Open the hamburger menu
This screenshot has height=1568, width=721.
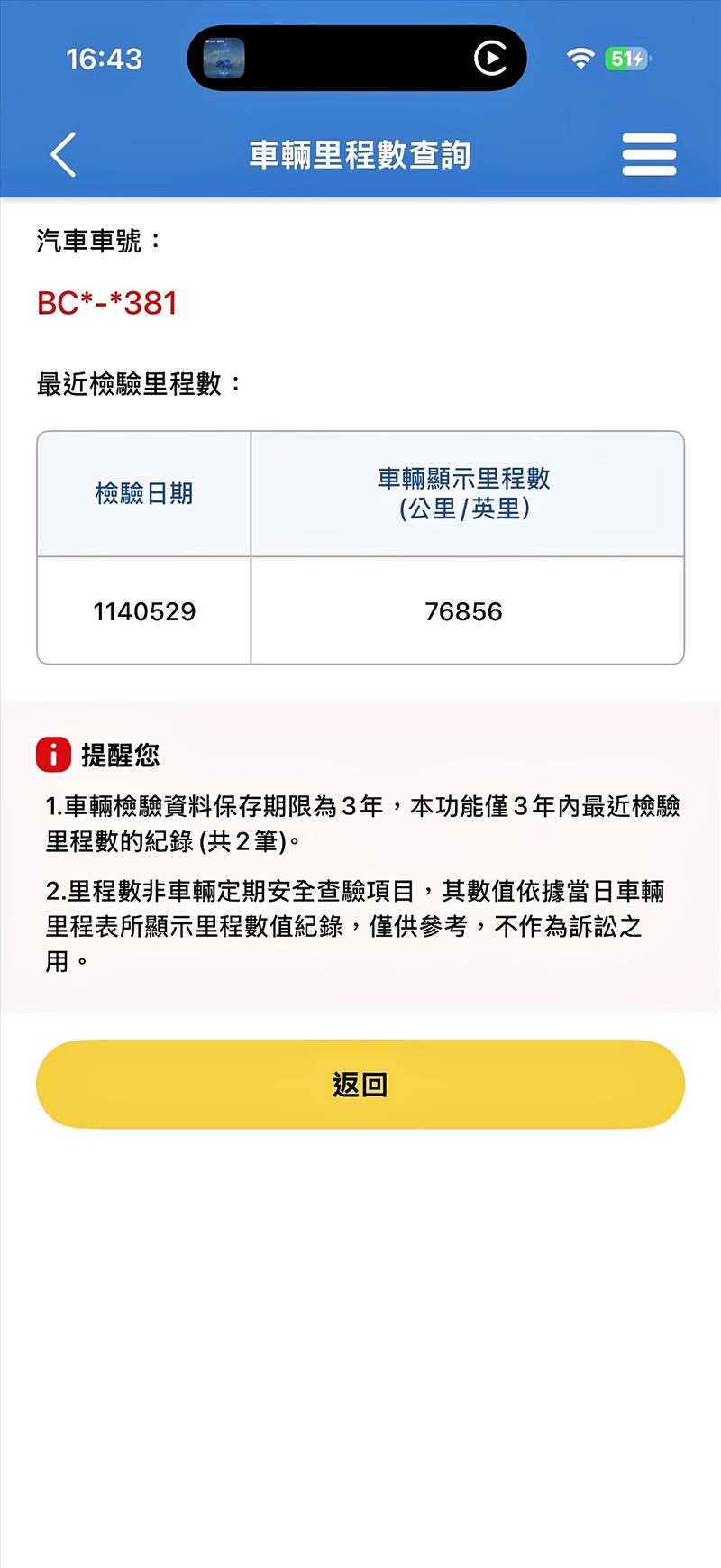[649, 154]
